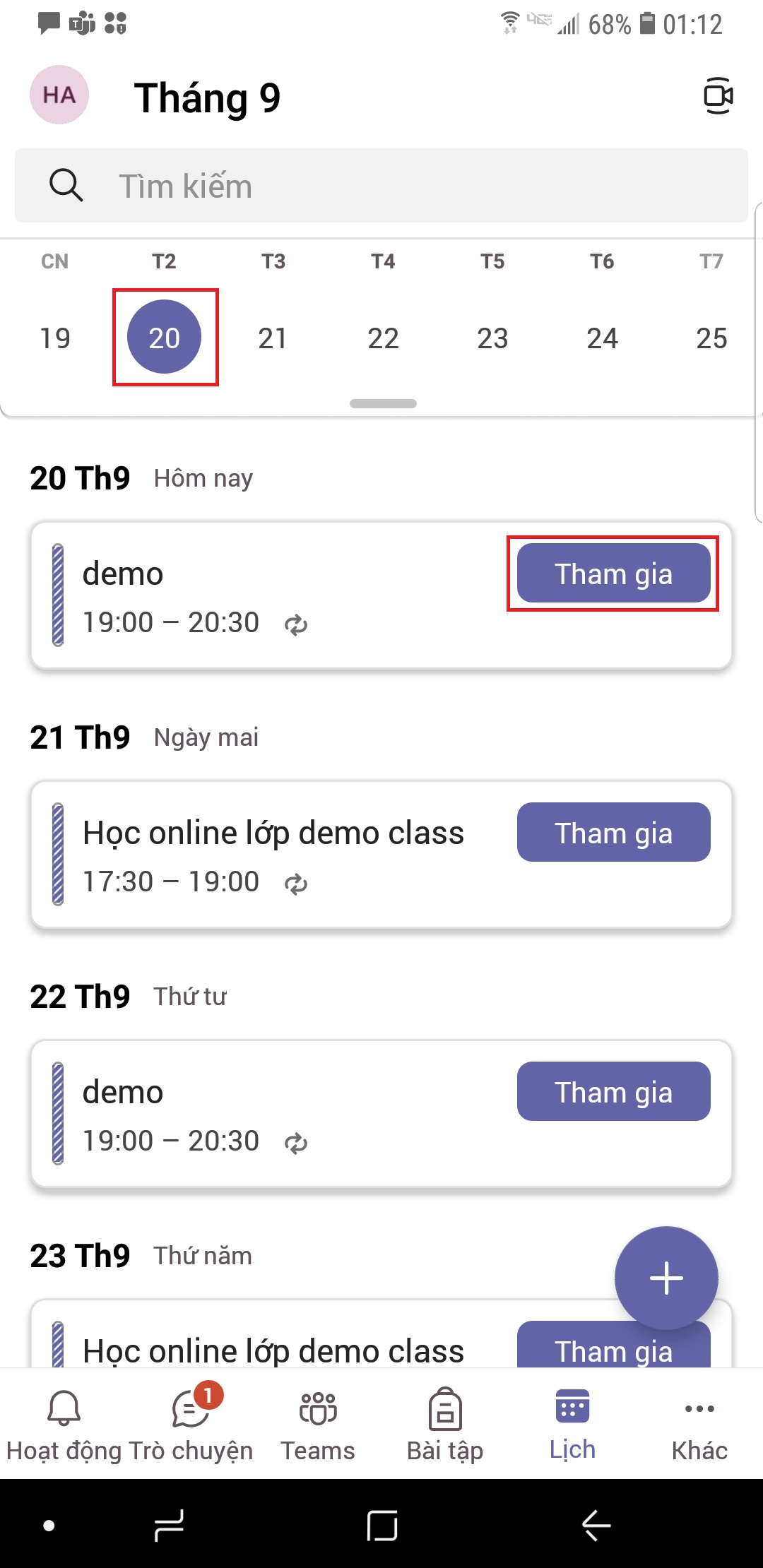Select date 21 in the week strip
763x1568 pixels.
tap(273, 338)
